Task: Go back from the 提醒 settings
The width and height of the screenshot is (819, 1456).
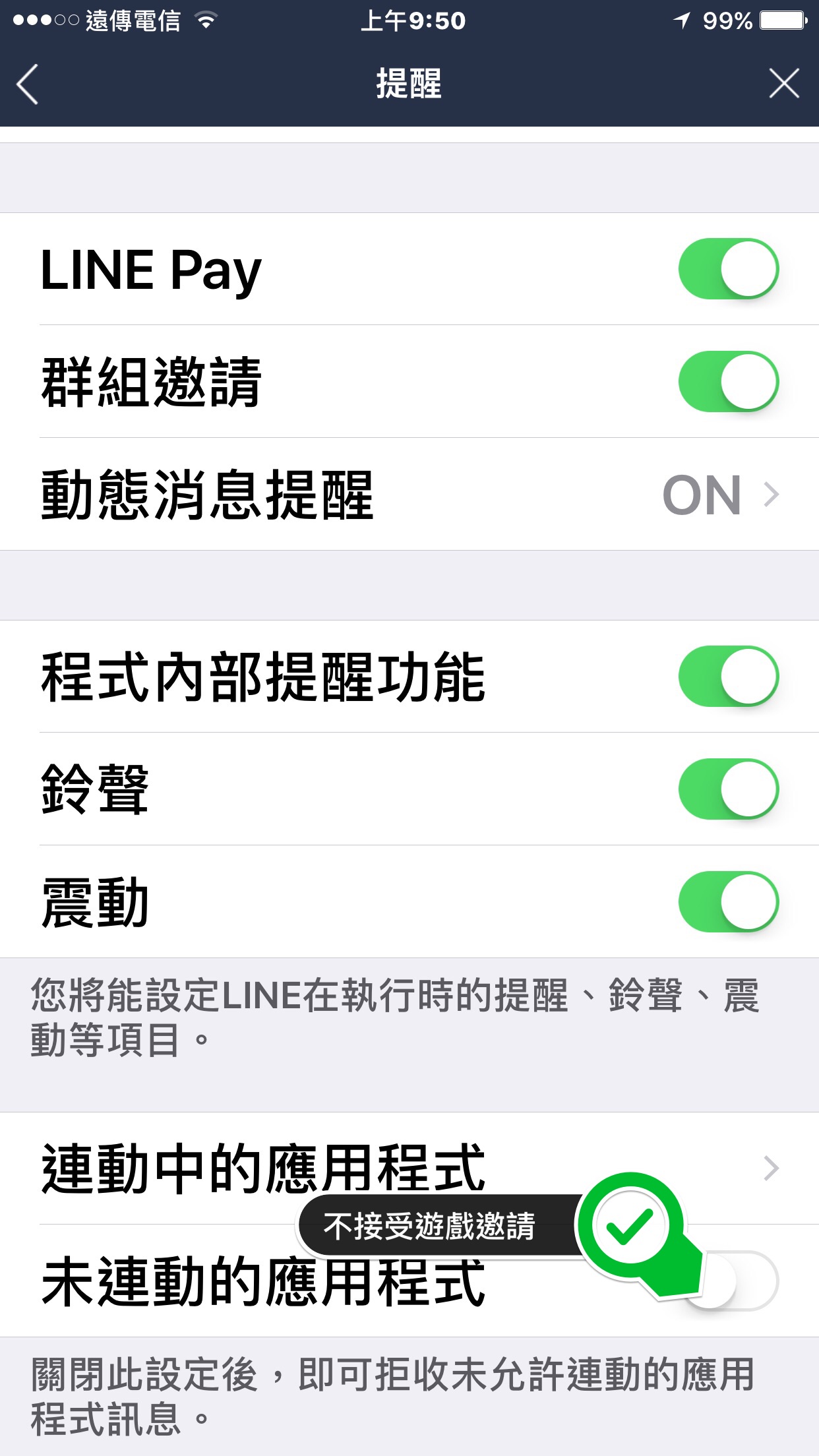Action: (x=28, y=84)
